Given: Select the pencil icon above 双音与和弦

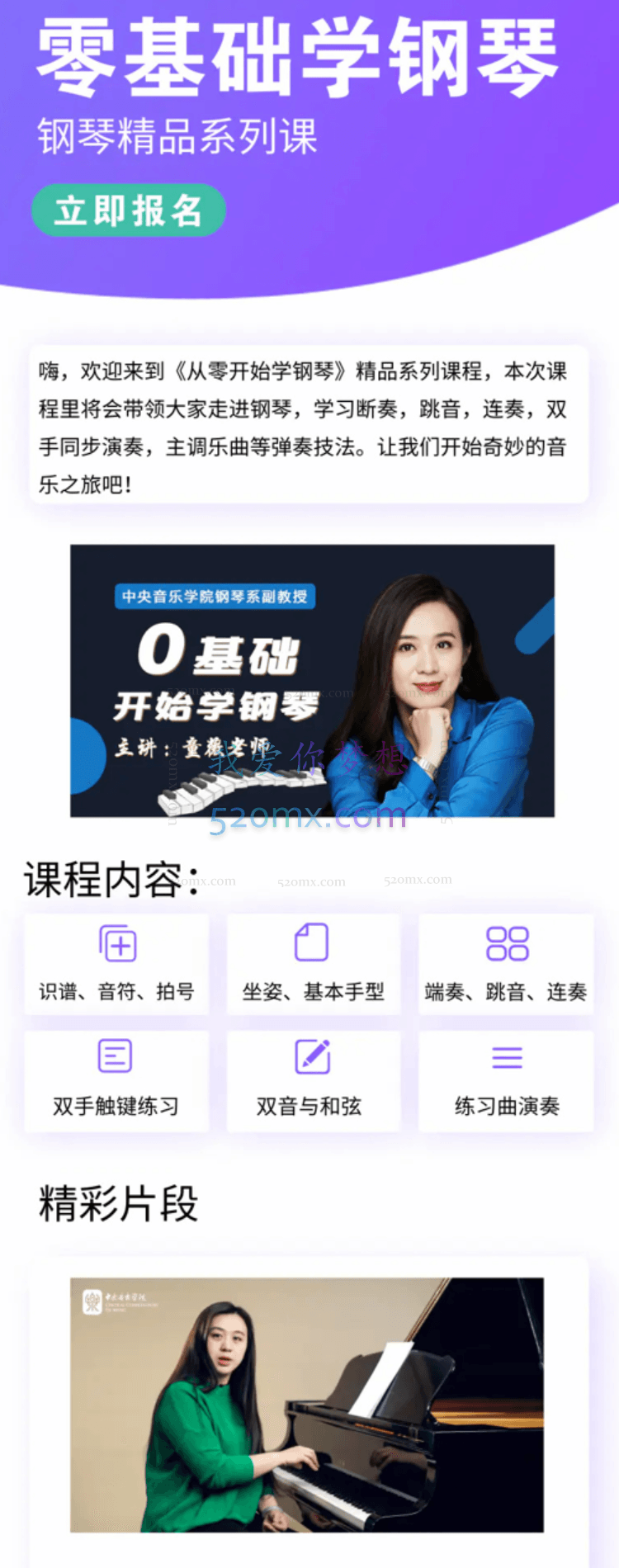Looking at the screenshot, I should 313,1056.
